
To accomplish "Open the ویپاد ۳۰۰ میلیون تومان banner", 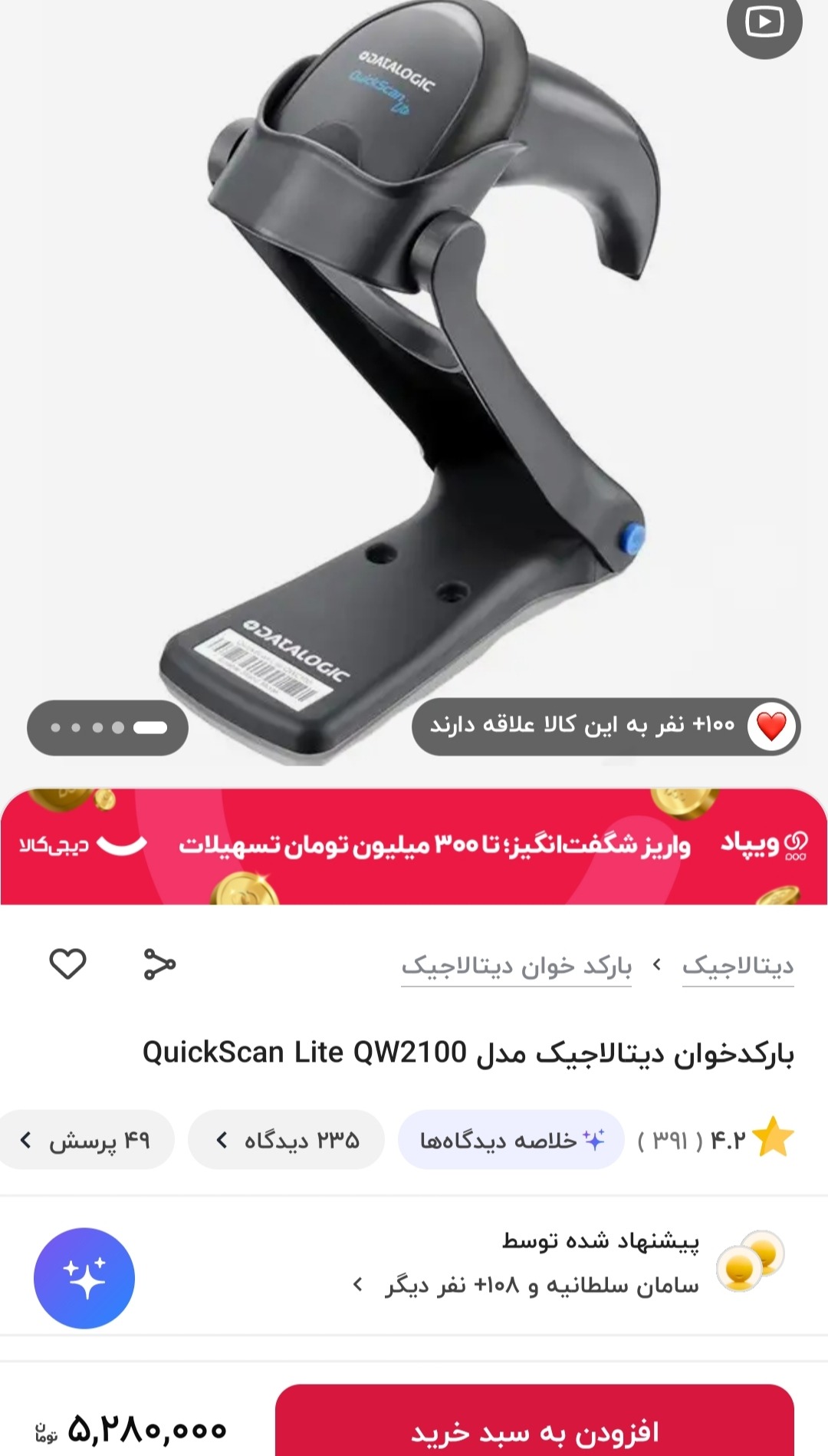I will coord(414,846).
